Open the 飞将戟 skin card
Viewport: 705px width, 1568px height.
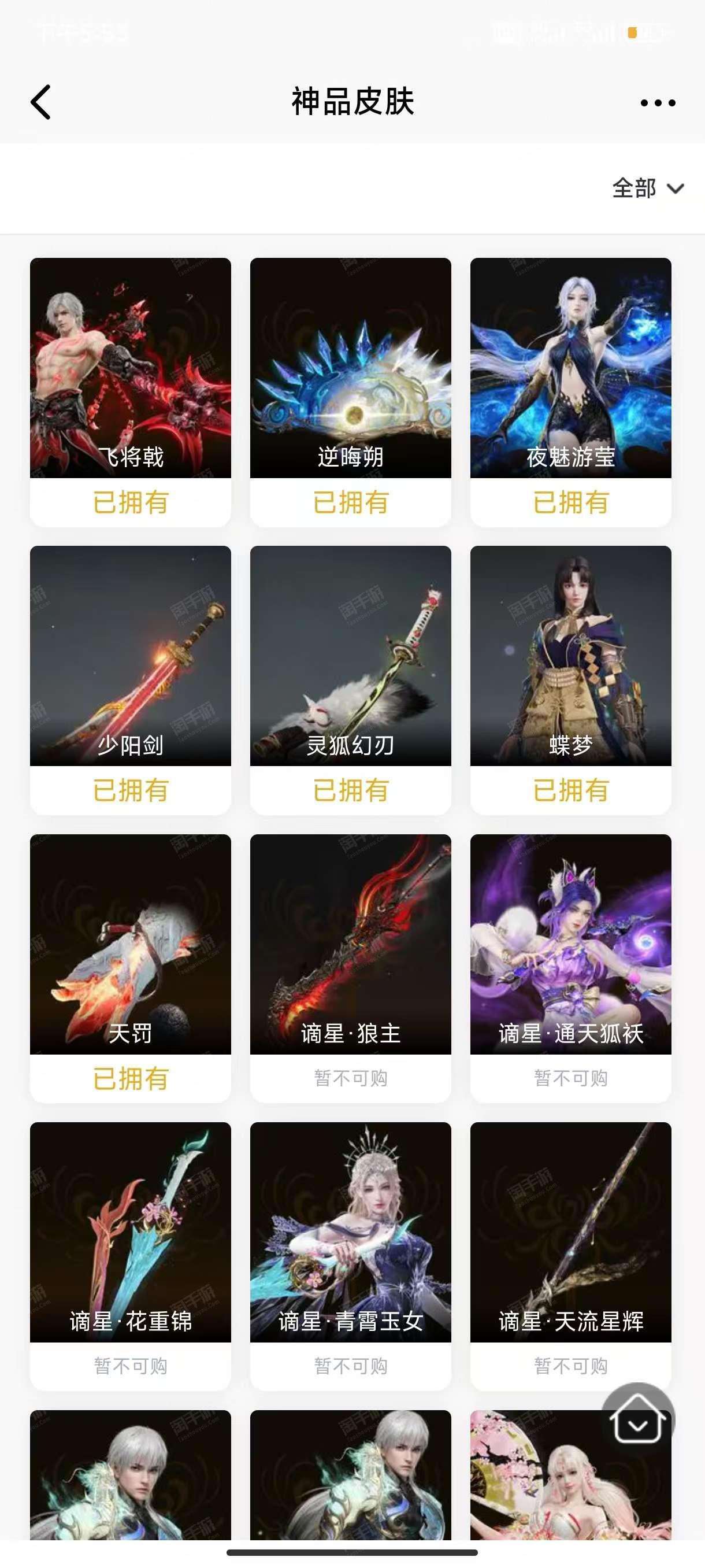130,392
